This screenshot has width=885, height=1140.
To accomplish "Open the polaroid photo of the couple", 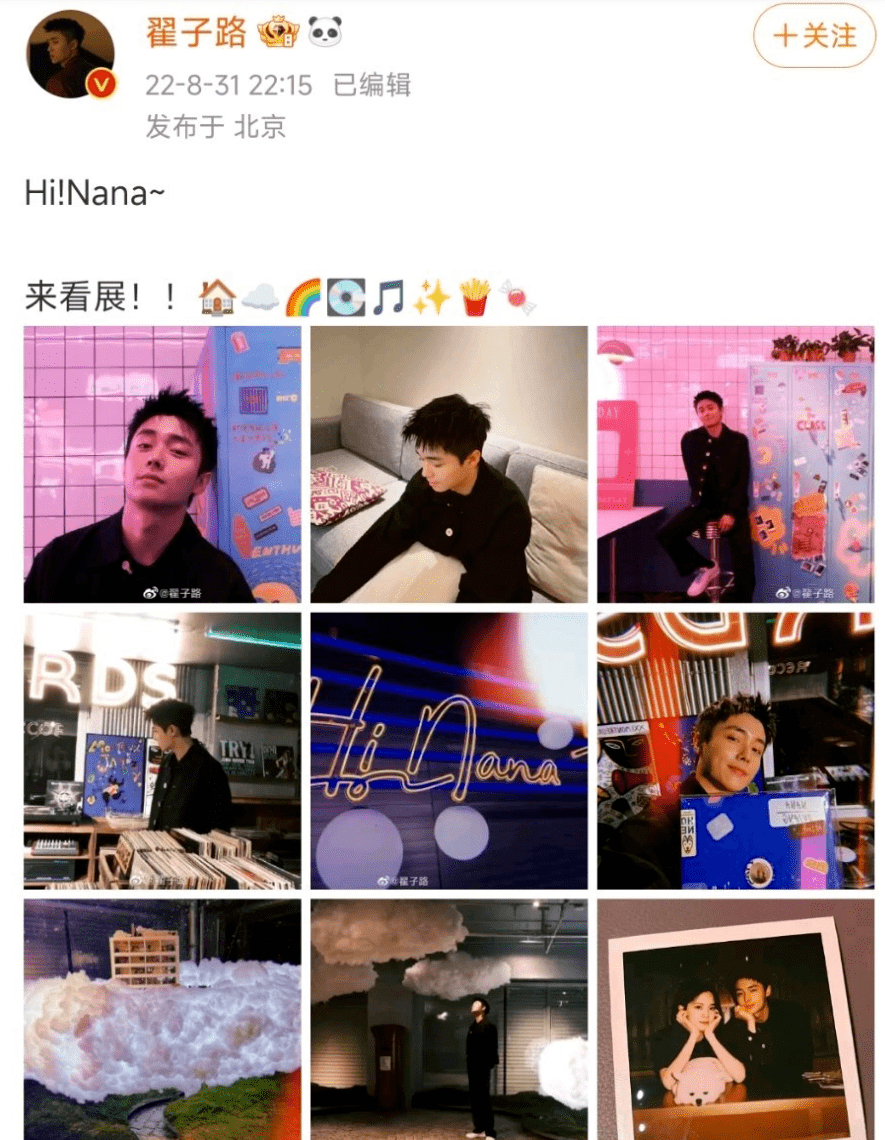I will pos(738,1020).
